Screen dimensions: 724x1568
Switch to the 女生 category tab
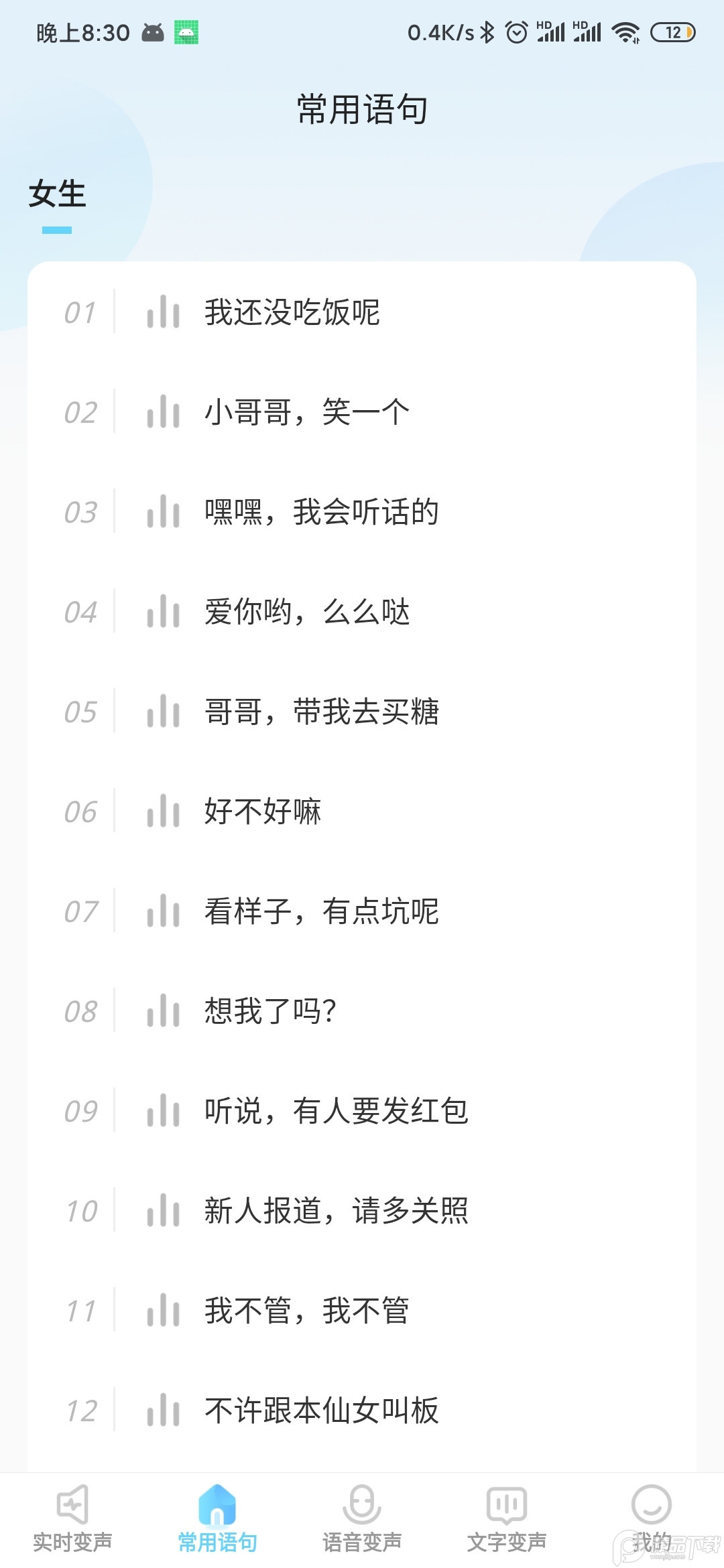click(57, 196)
